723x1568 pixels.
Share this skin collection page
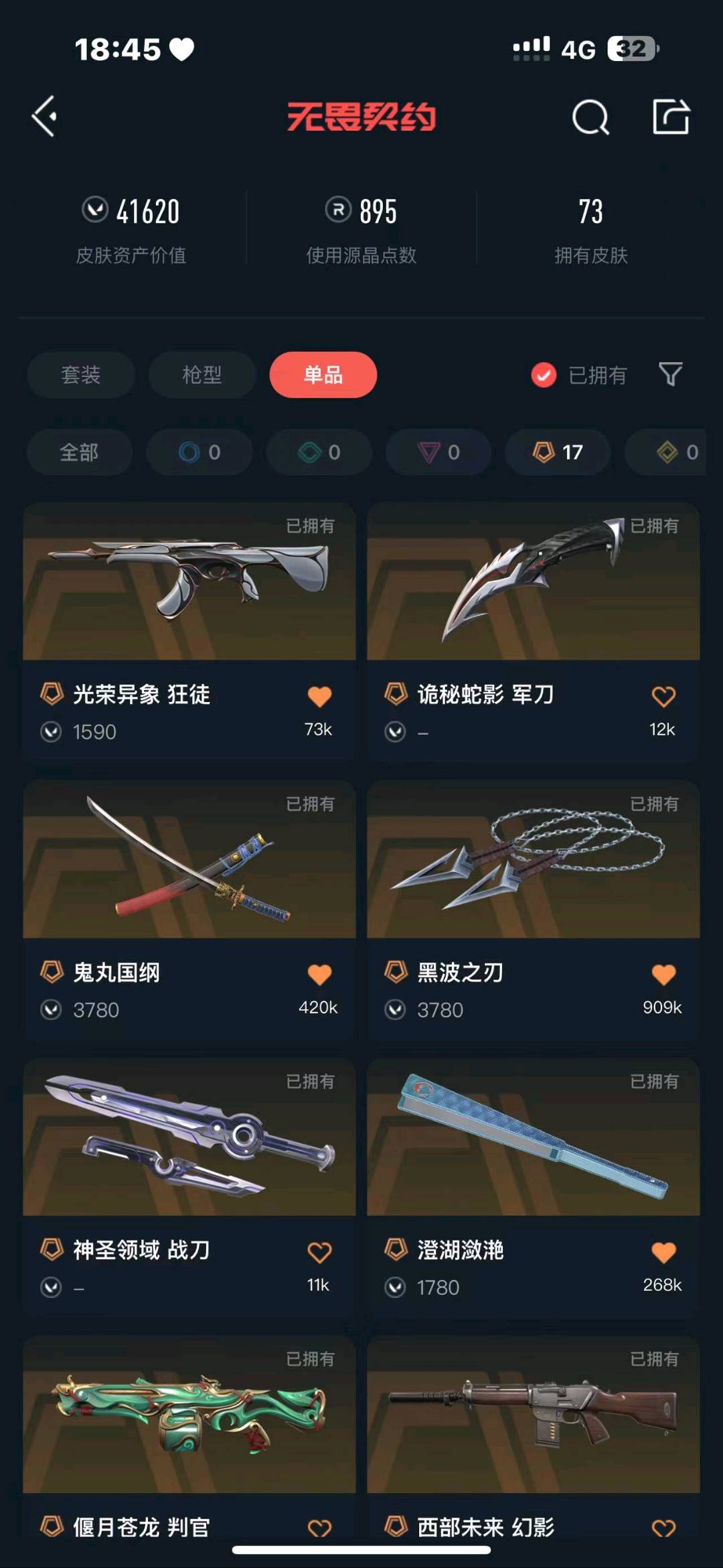click(671, 117)
